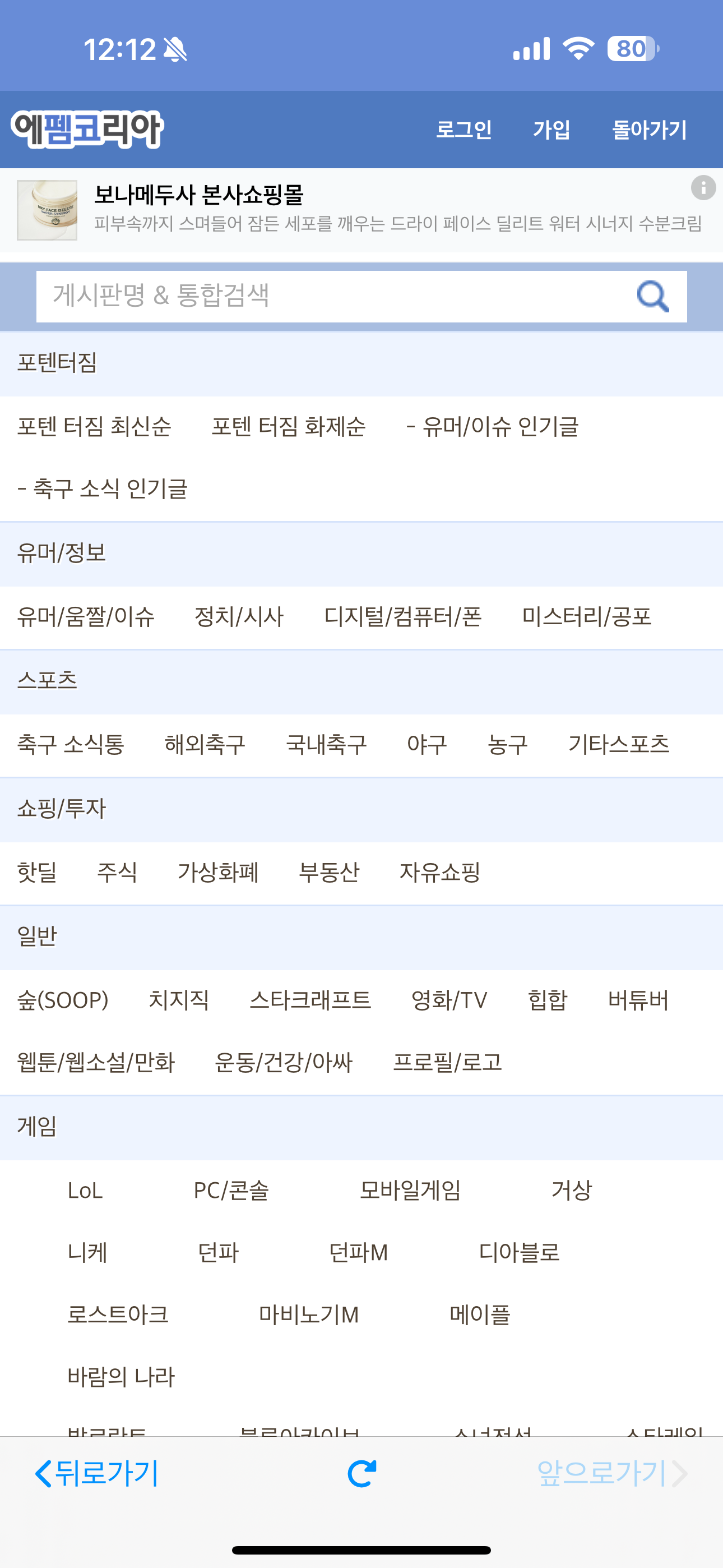Open the 가입 menu item
Viewport: 723px width, 1568px height.
pyautogui.click(x=551, y=130)
